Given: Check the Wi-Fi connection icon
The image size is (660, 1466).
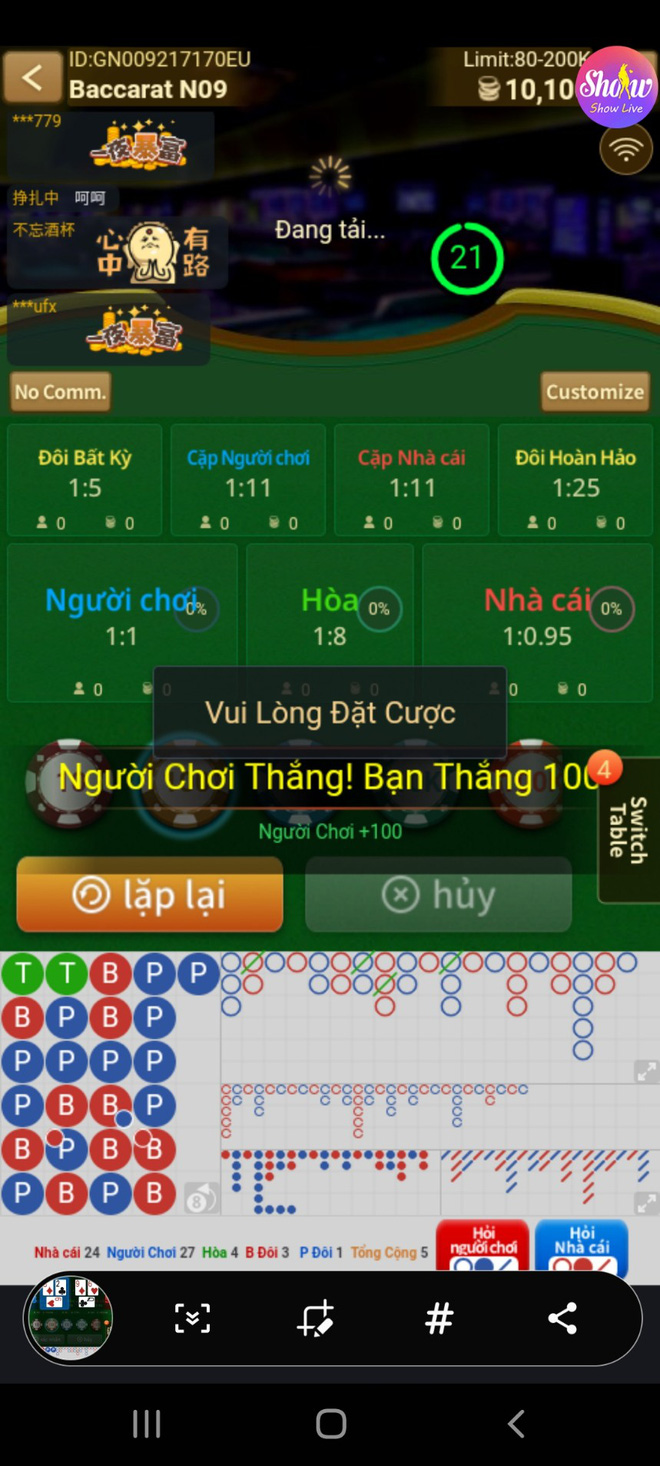Looking at the screenshot, I should pyautogui.click(x=626, y=151).
